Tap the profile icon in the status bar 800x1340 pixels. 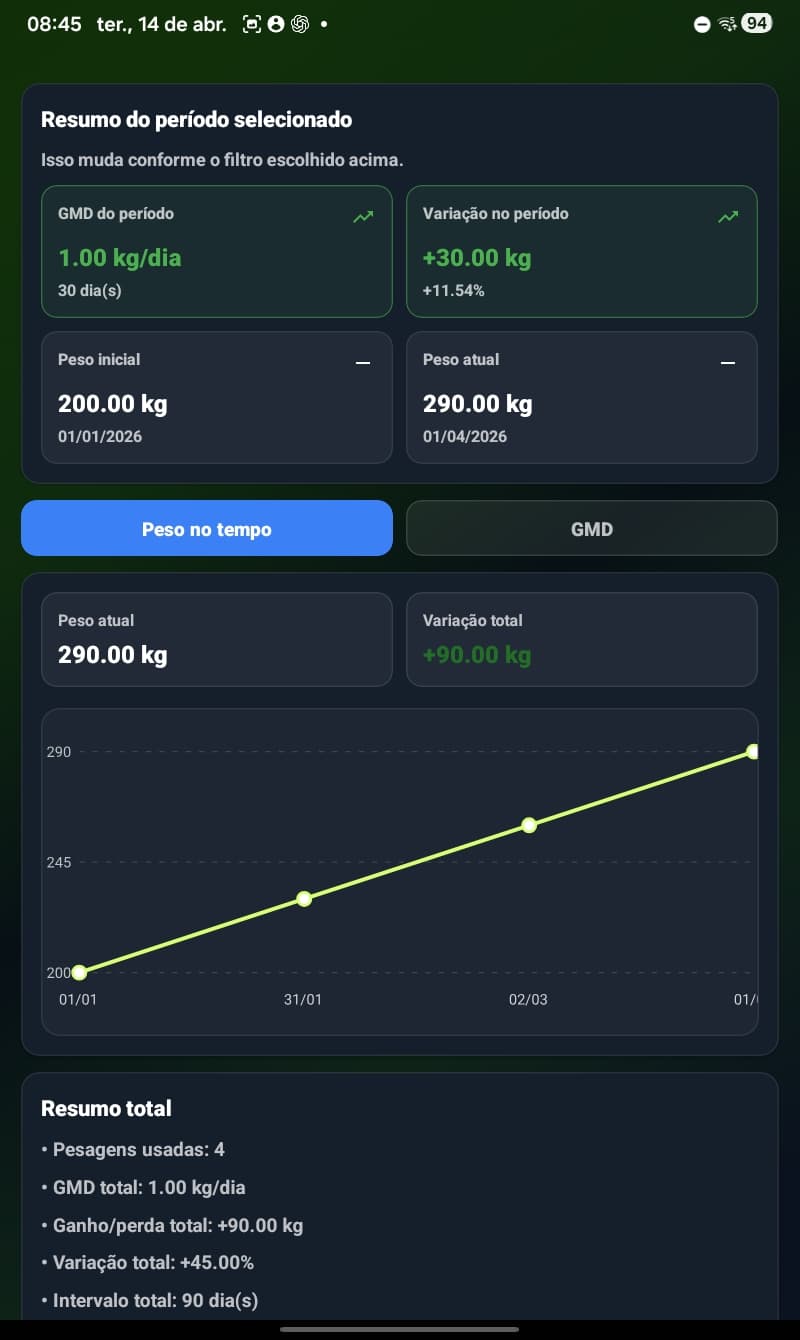(x=275, y=23)
